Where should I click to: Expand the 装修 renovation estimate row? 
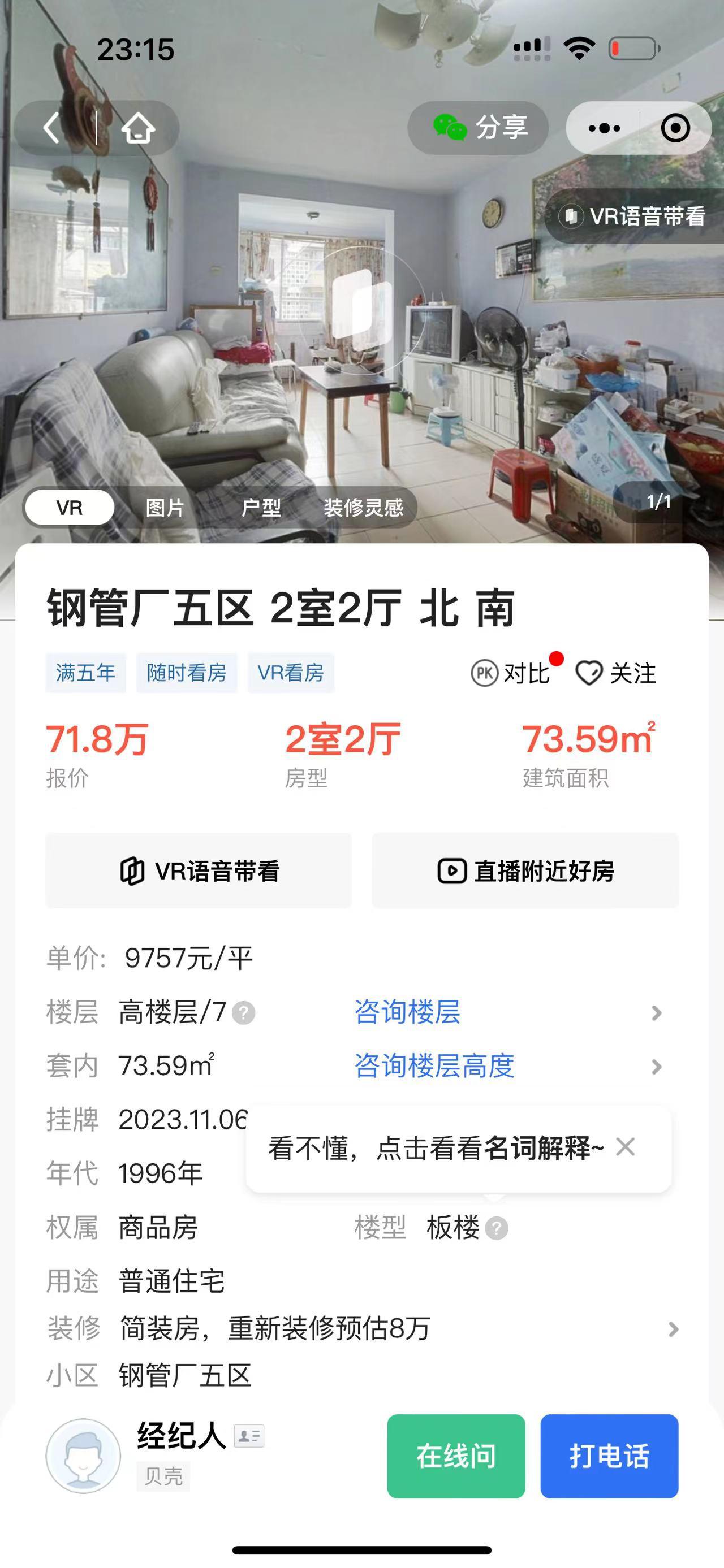[x=673, y=1329]
